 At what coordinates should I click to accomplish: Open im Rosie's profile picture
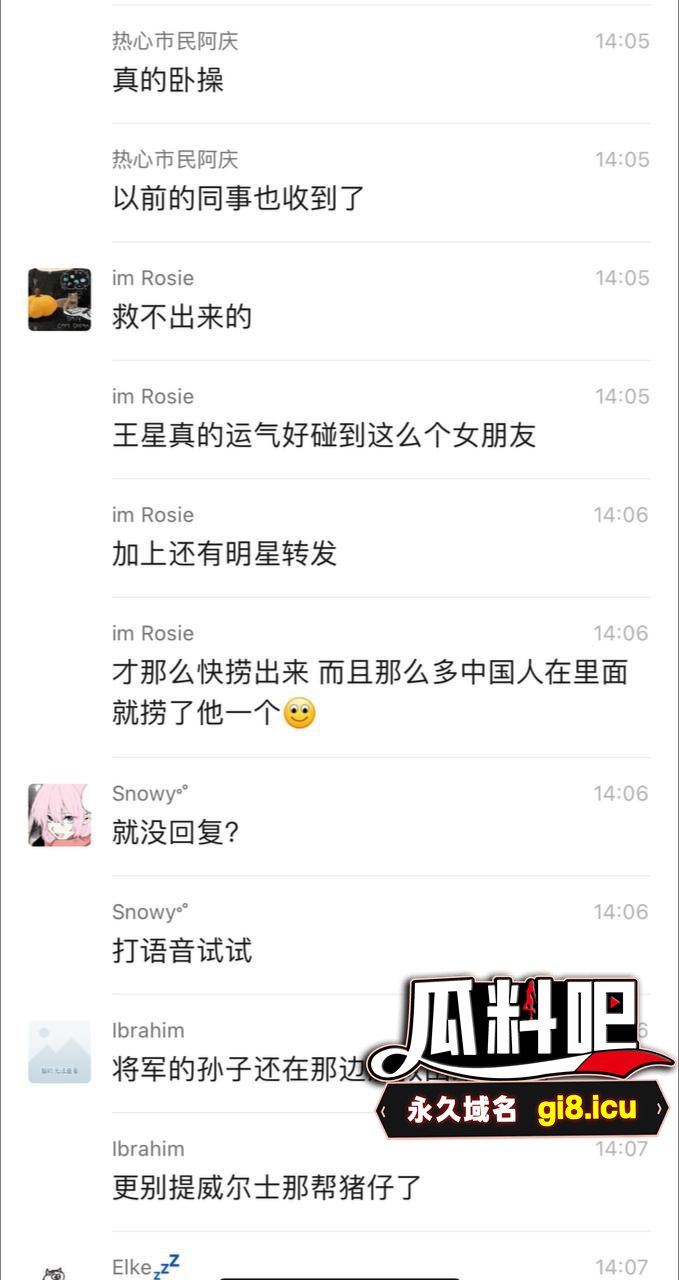pyautogui.click(x=59, y=299)
